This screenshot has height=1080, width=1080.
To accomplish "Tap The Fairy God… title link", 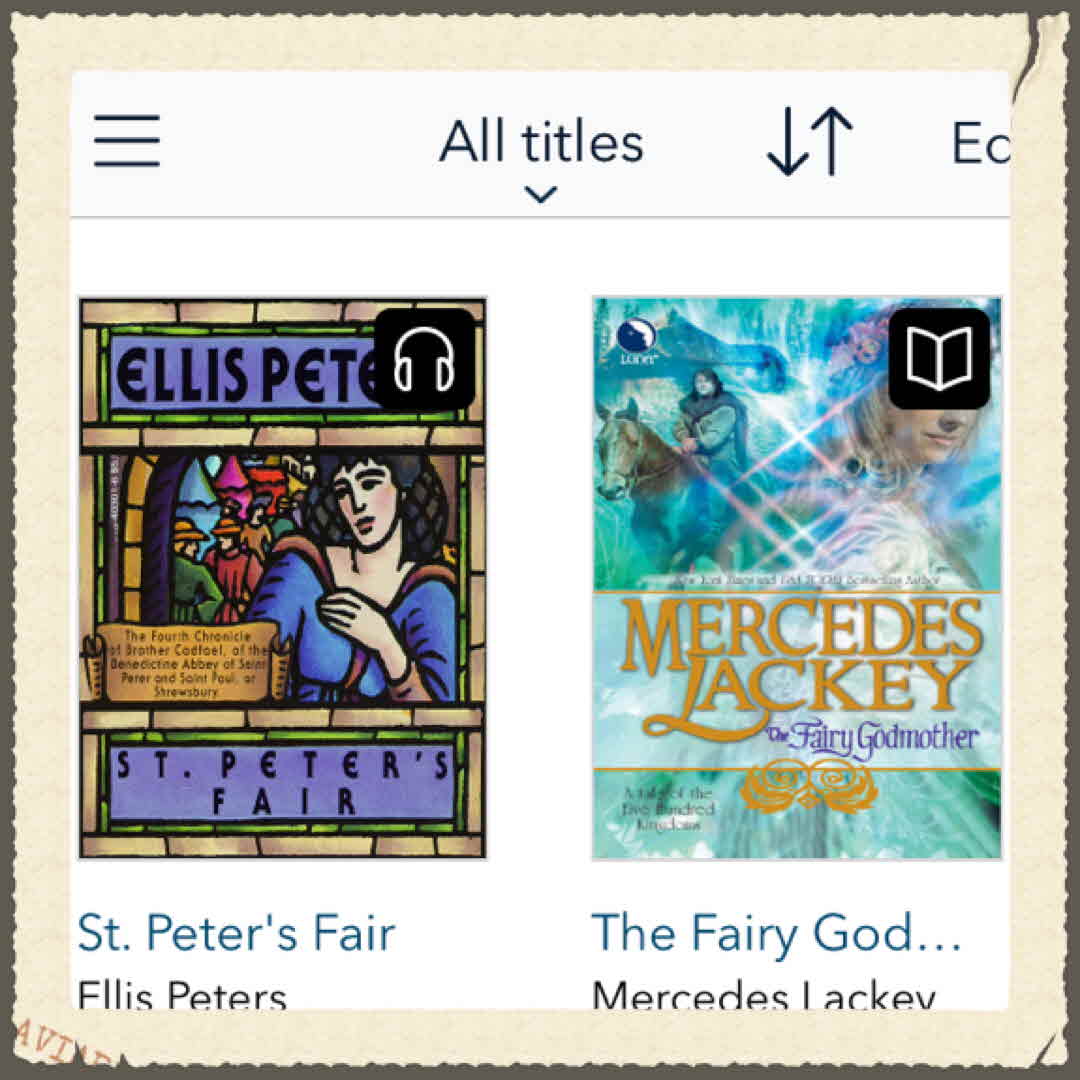I will [776, 932].
